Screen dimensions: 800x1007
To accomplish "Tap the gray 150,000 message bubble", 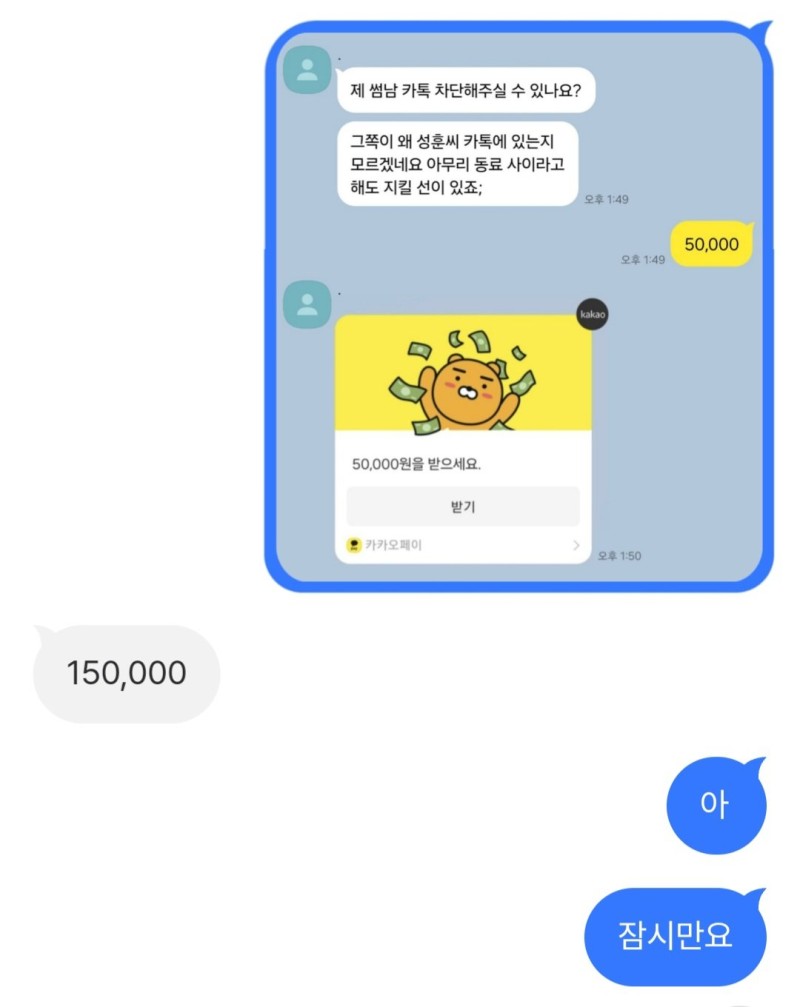I will pyautogui.click(x=126, y=672).
